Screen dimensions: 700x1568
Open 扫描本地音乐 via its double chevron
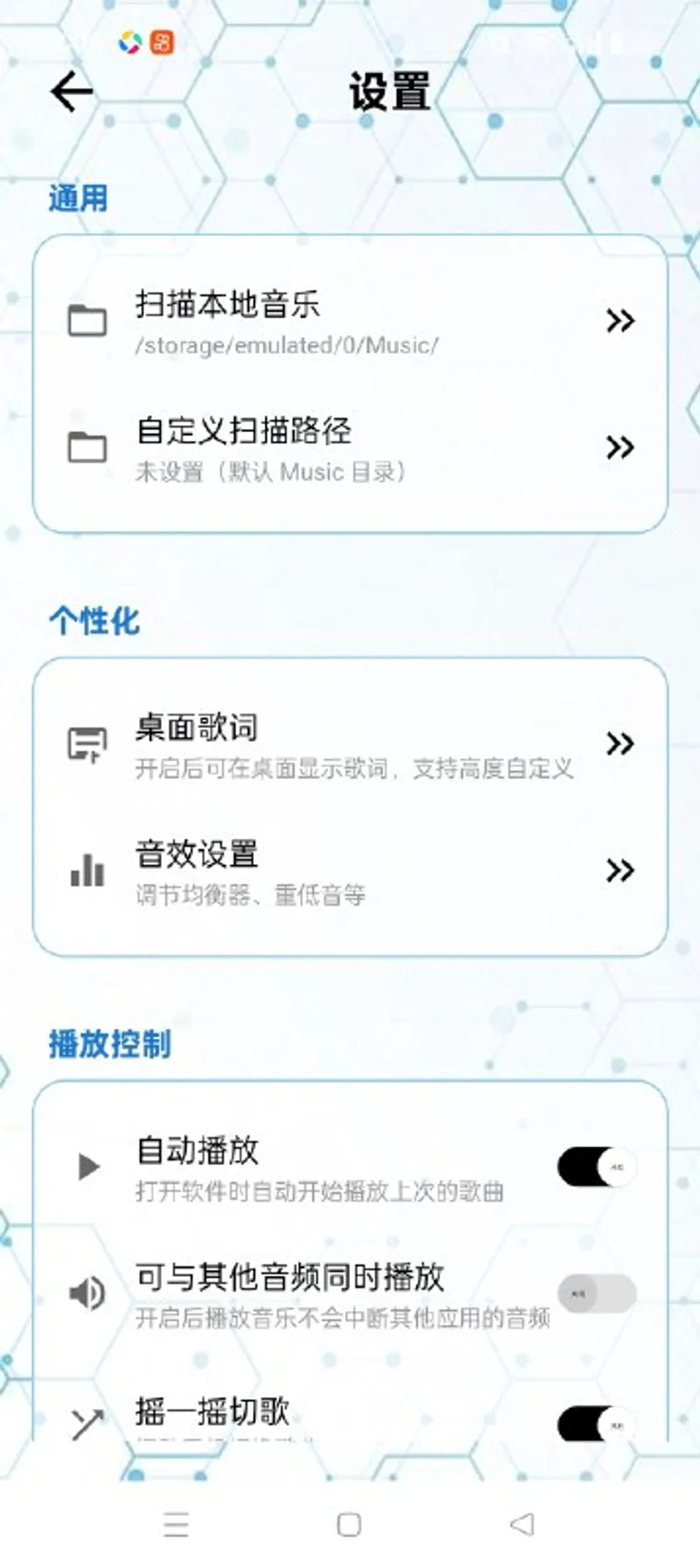621,321
